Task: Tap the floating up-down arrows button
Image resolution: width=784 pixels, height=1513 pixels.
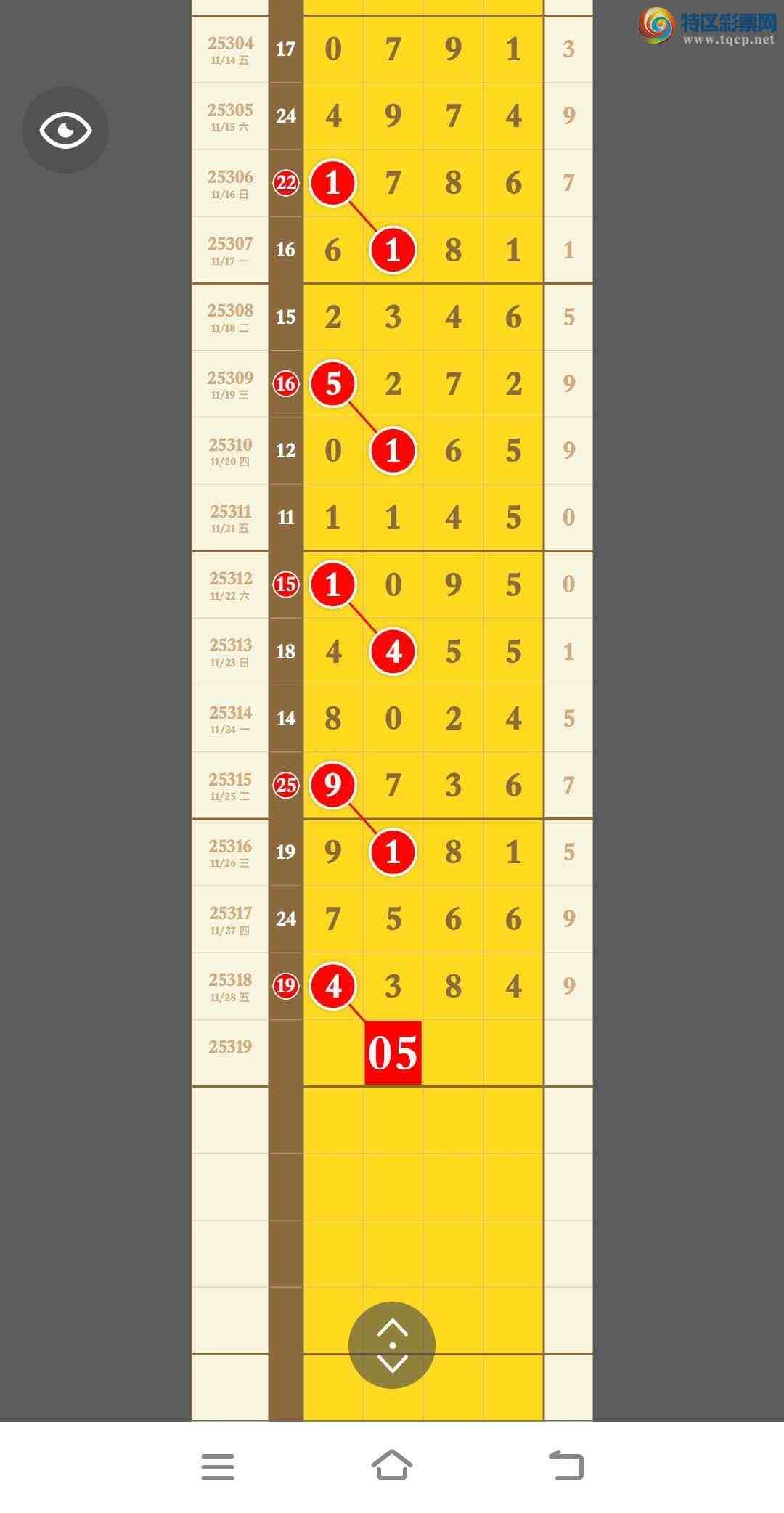Action: point(392,1345)
